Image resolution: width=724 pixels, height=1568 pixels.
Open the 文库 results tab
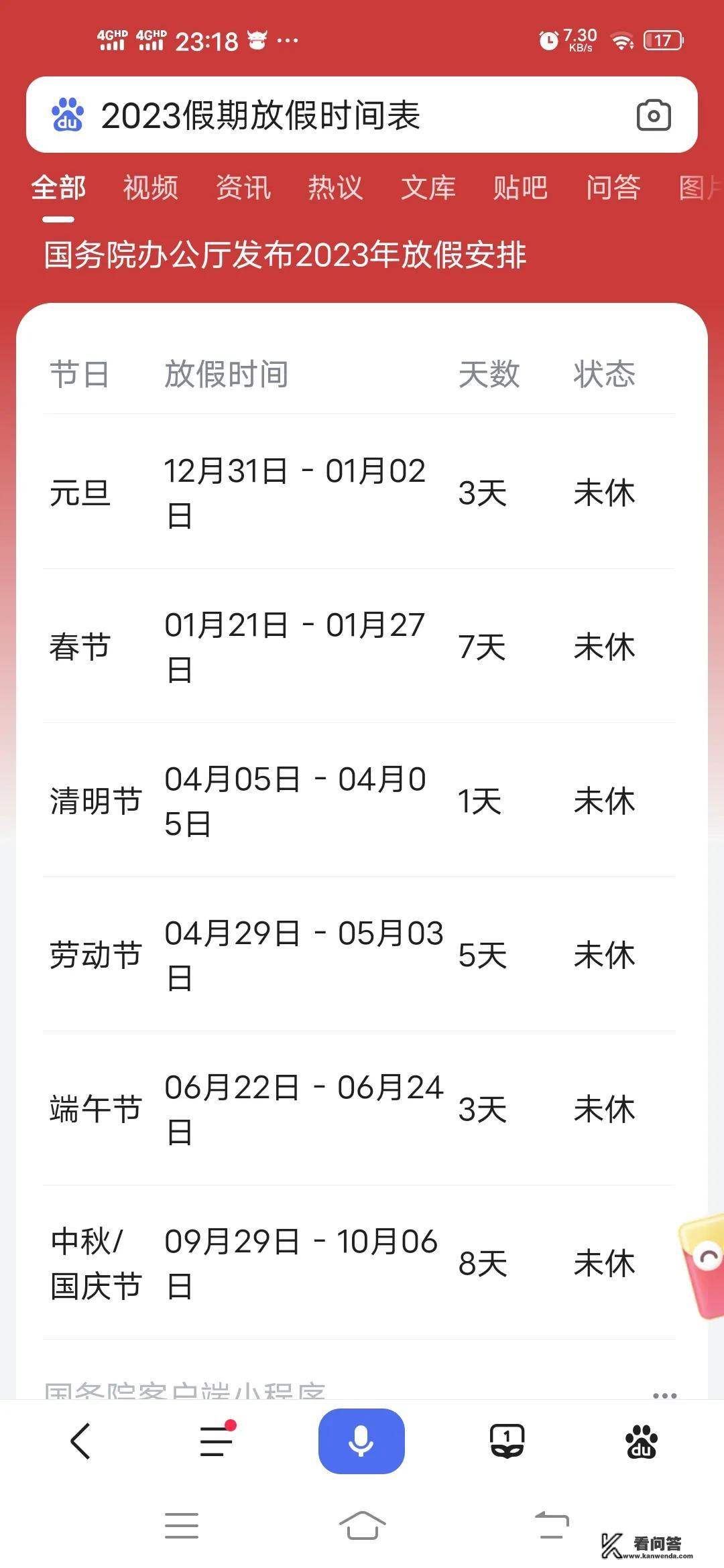pyautogui.click(x=429, y=190)
